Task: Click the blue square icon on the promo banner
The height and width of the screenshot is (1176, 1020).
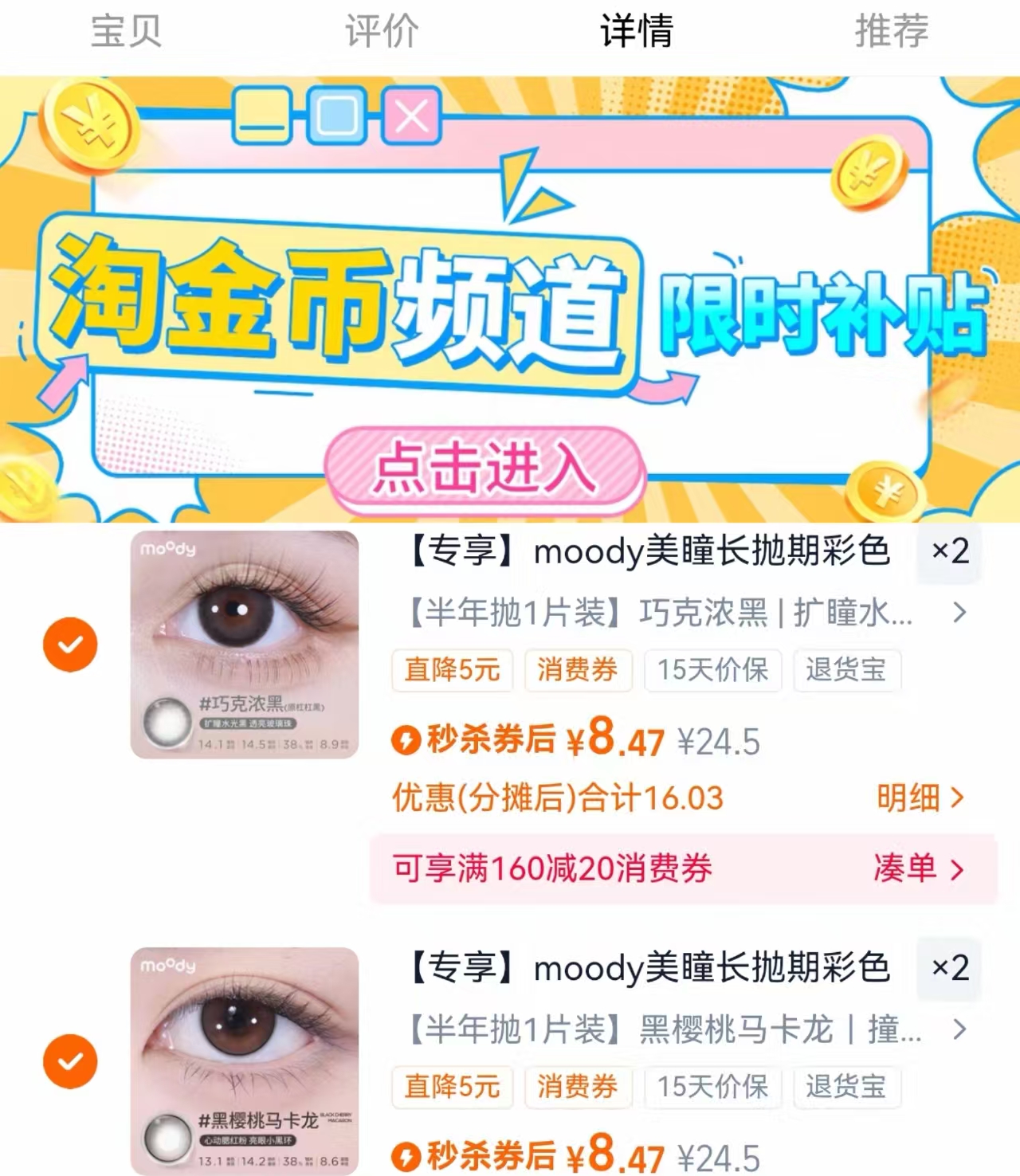Action: (336, 116)
